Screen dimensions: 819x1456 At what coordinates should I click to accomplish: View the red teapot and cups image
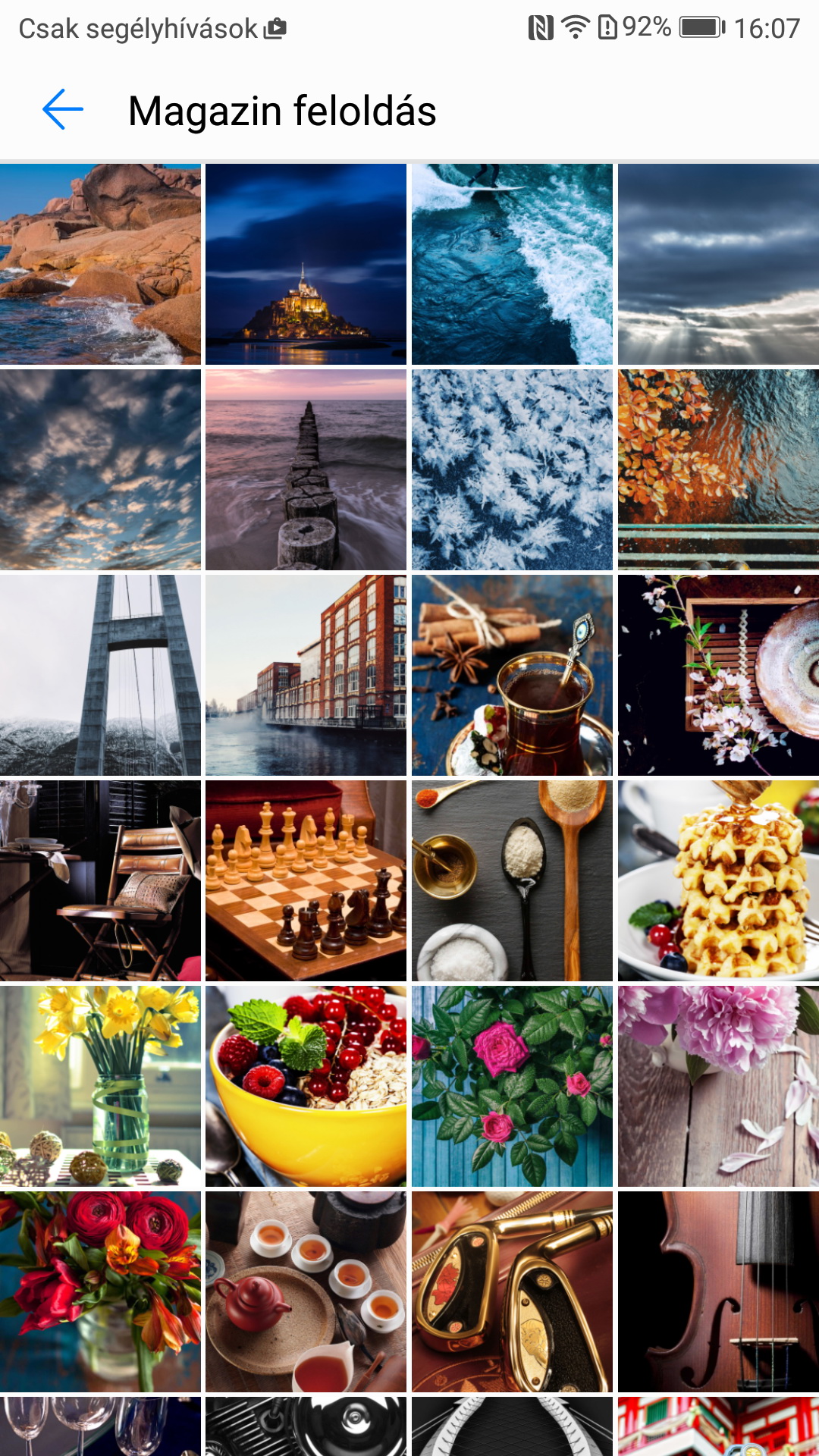(x=306, y=1291)
